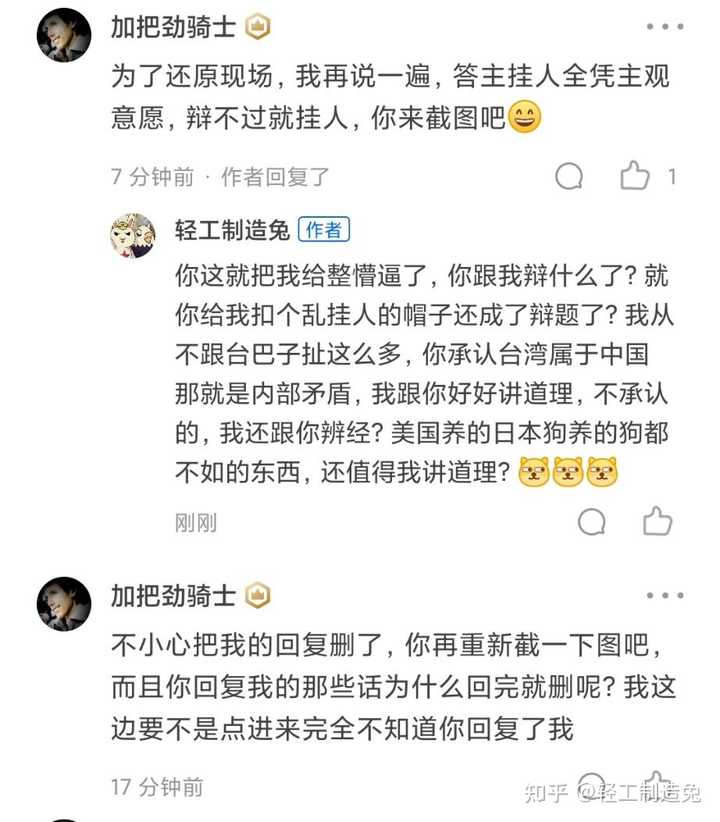Viewport: 720px width, 822px height.
Task: Open overflow menu on the 7 分钟前 comment
Action: coord(664,27)
